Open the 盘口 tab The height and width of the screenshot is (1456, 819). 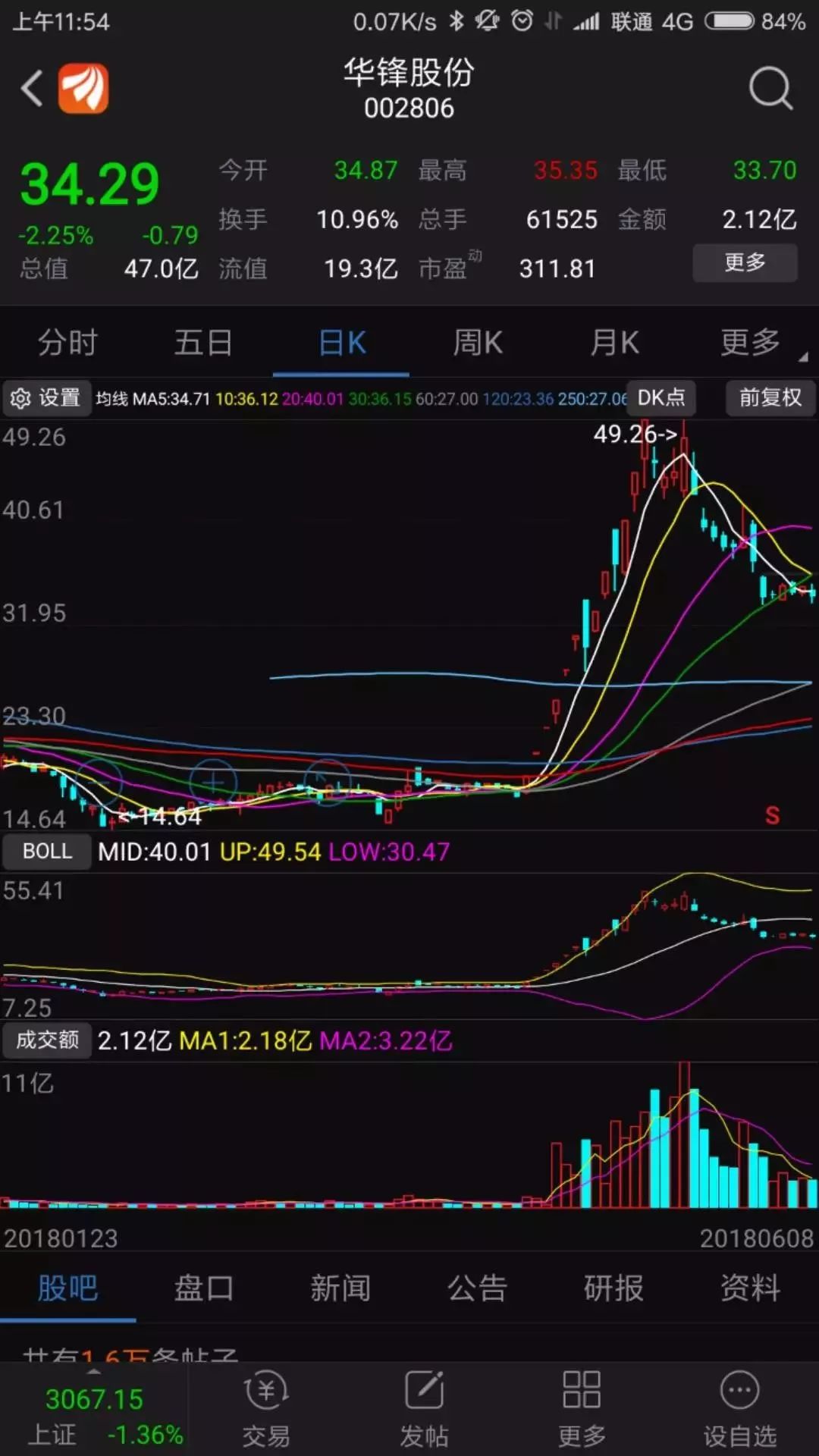click(204, 1288)
